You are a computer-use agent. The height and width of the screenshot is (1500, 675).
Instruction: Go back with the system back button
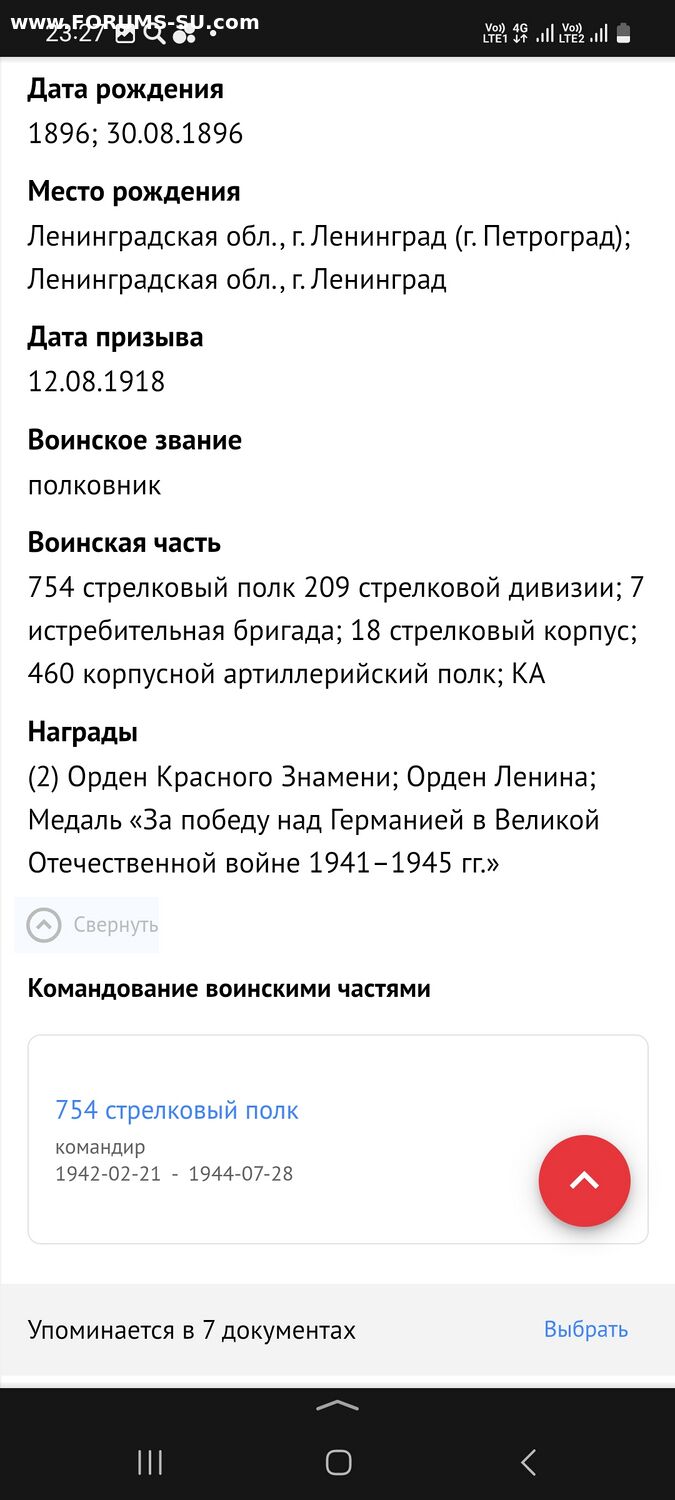(528, 1463)
